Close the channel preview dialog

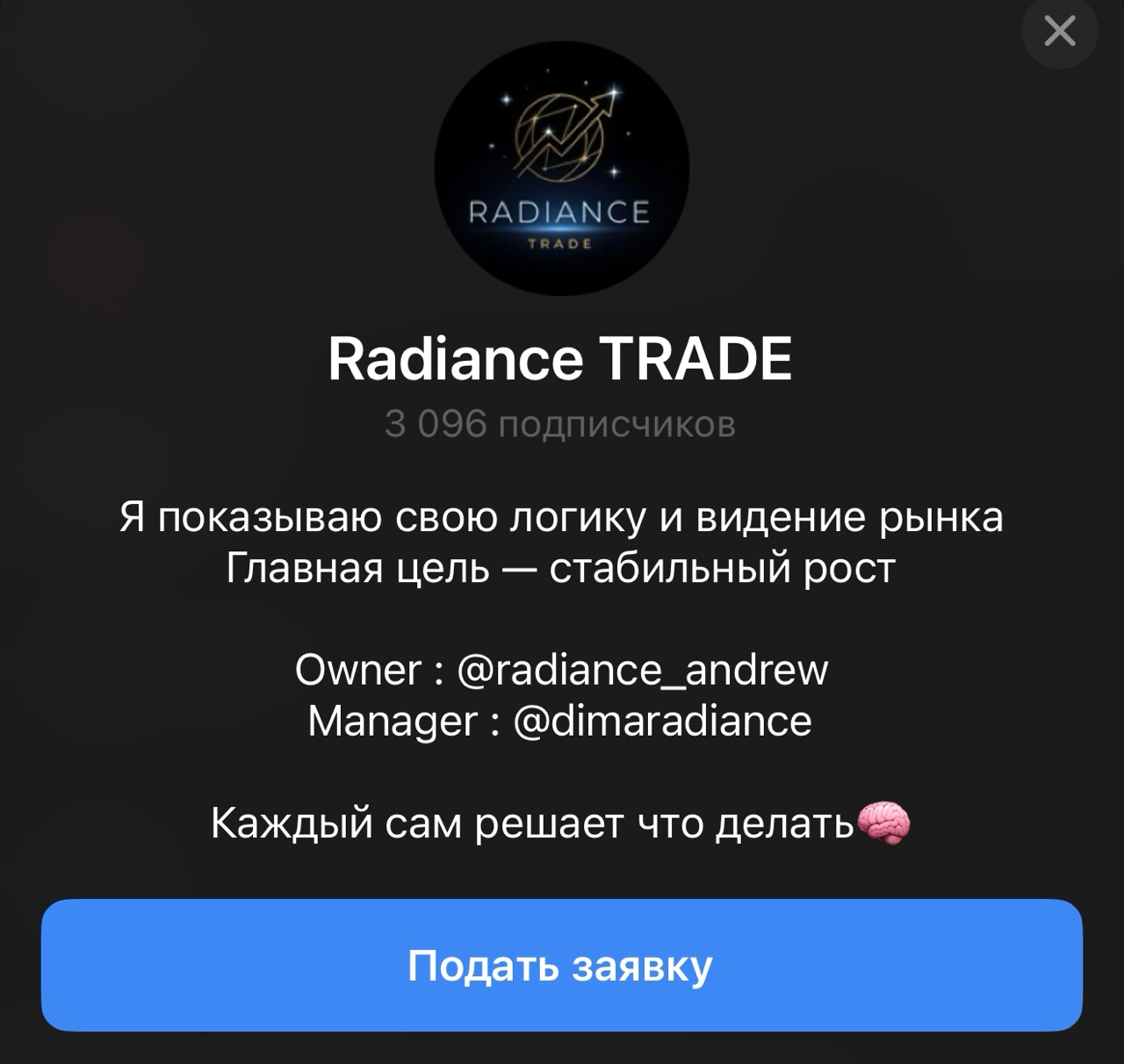point(1060,32)
